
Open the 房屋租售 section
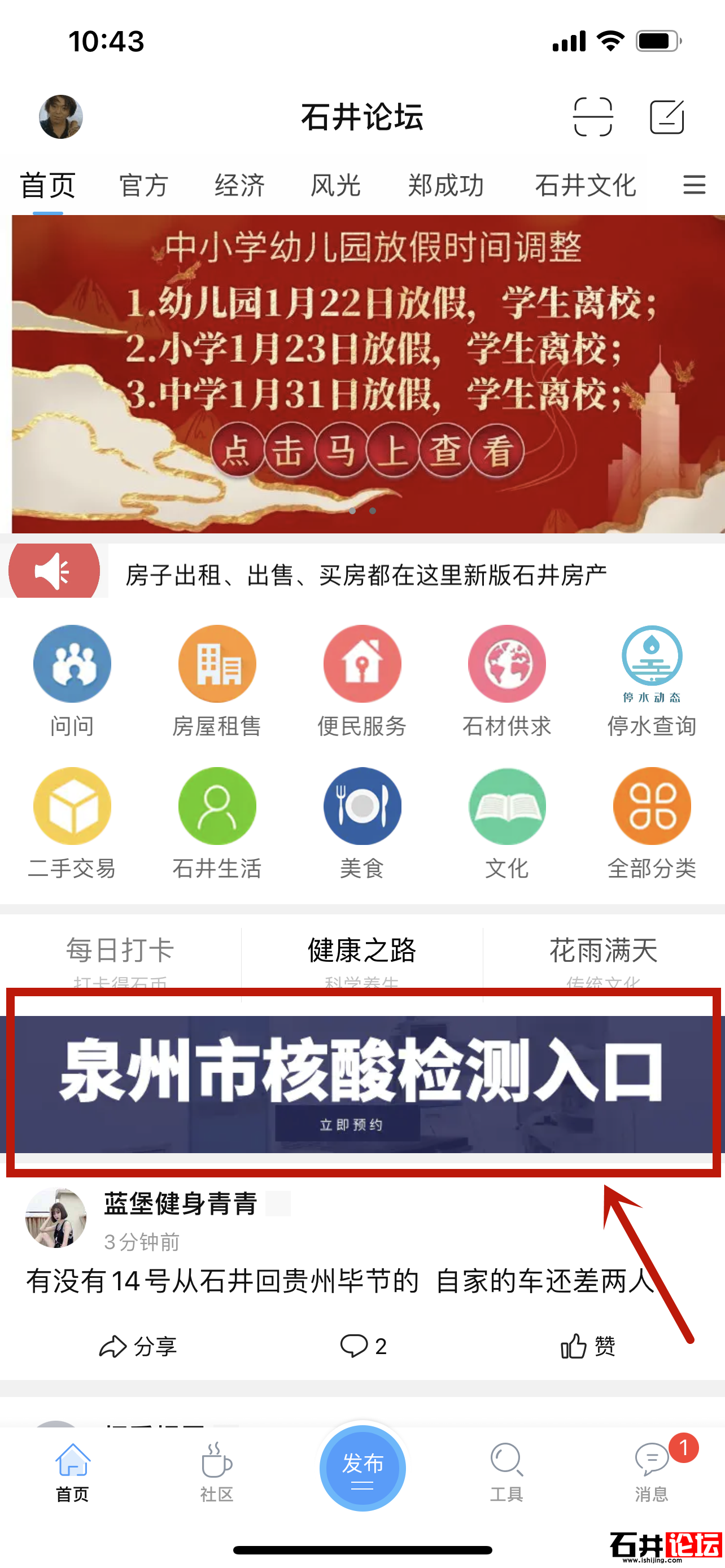click(217, 681)
